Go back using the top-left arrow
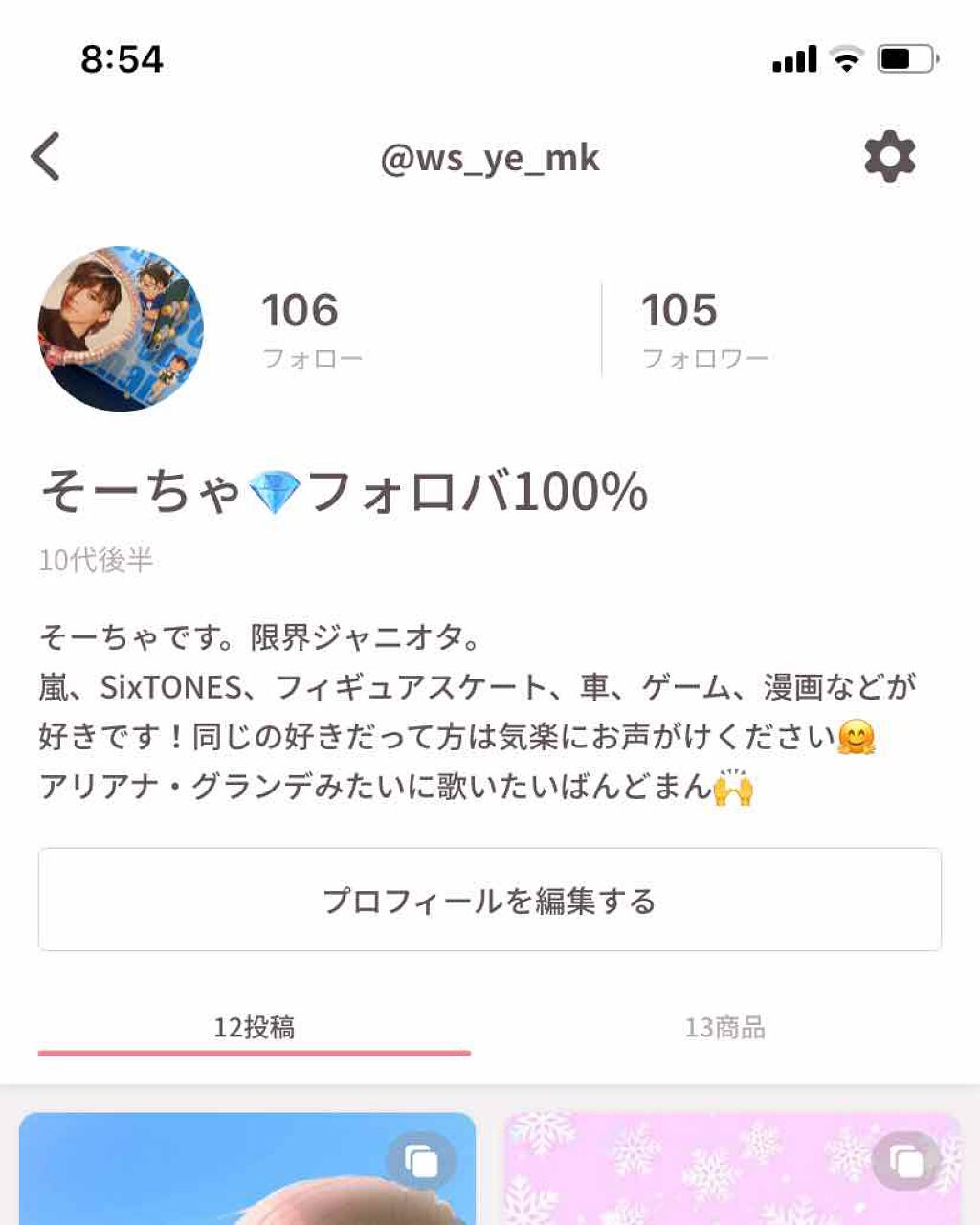This screenshot has height=1225, width=980. point(46,156)
